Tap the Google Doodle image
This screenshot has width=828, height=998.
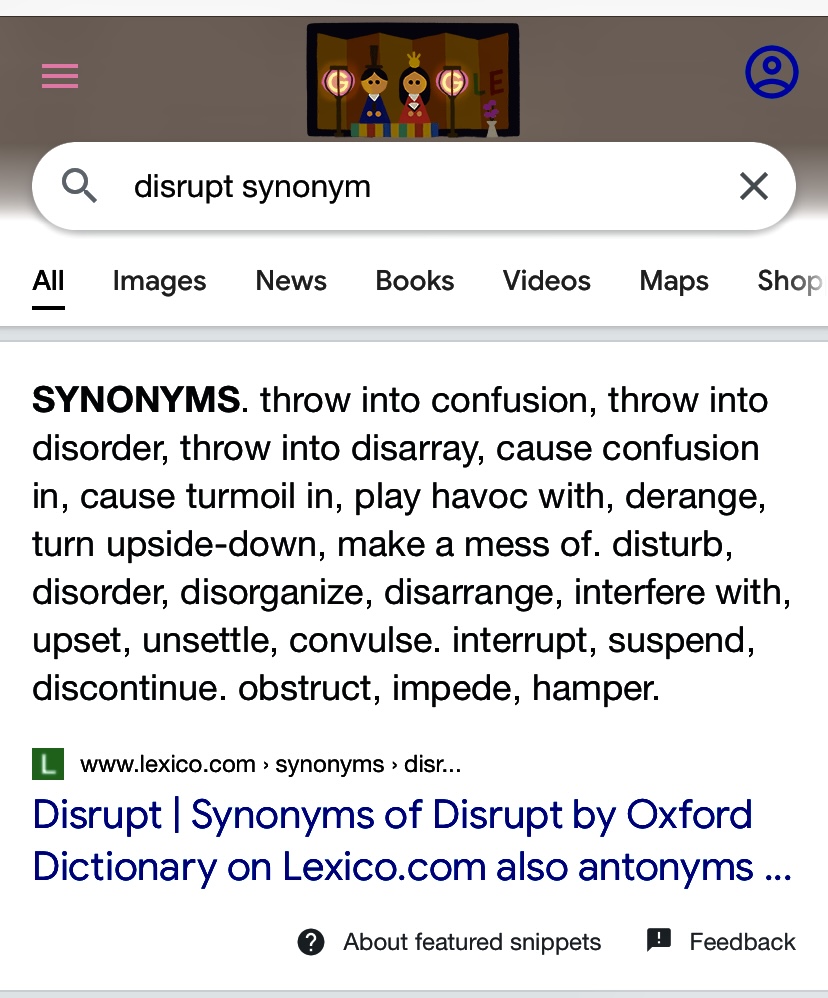click(413, 80)
